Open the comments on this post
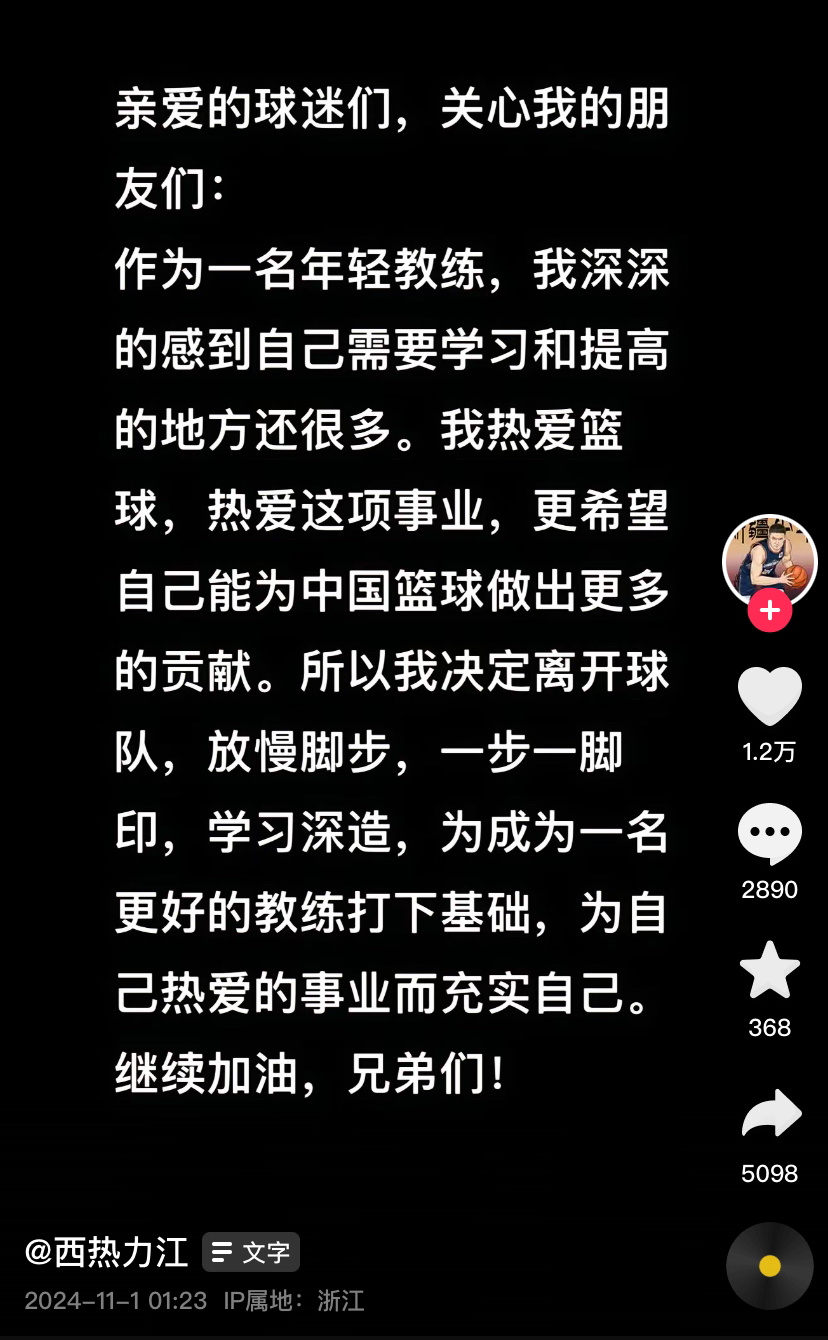Image resolution: width=828 pixels, height=1340 pixels. click(x=769, y=834)
